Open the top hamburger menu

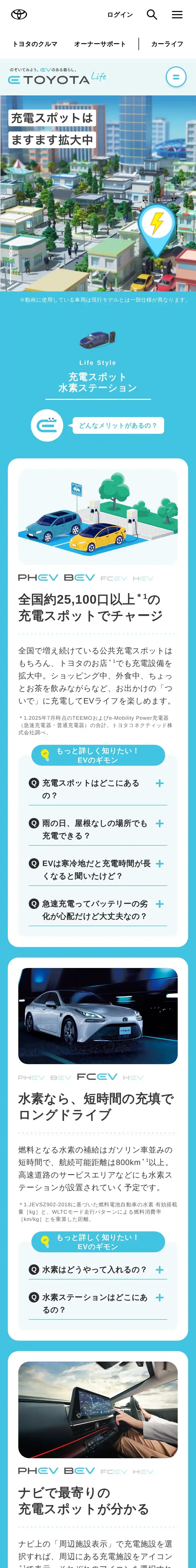tap(177, 15)
